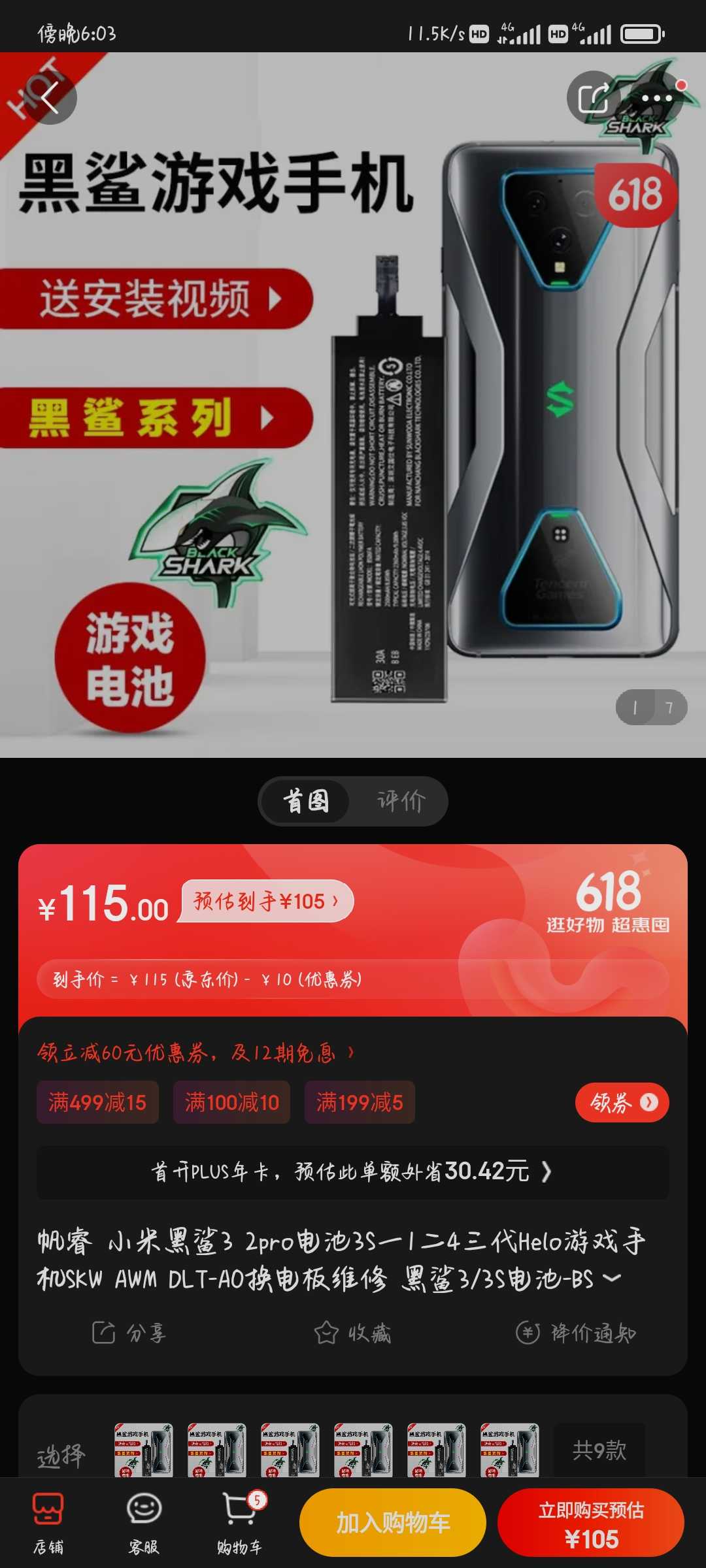Open the 首开PLUS年卡 savings banner
Image resolution: width=706 pixels, height=1568 pixels.
(352, 1172)
